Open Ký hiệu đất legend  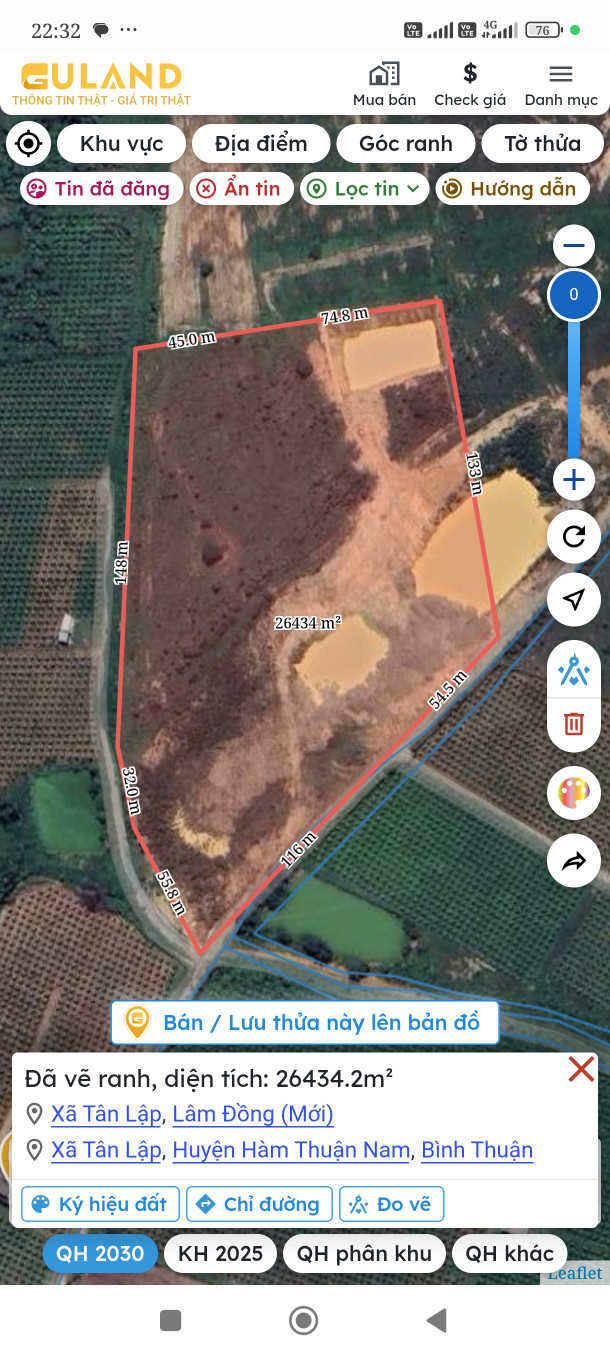click(99, 1204)
